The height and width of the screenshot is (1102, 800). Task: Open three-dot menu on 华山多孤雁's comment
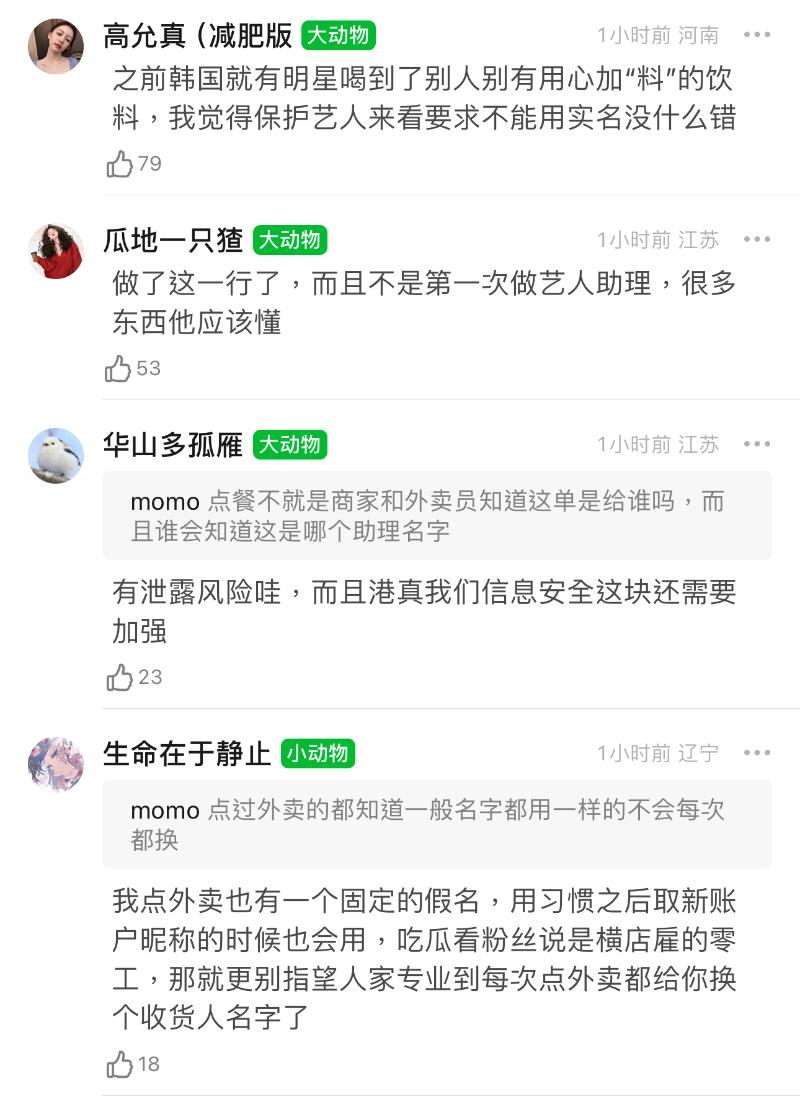(757, 444)
